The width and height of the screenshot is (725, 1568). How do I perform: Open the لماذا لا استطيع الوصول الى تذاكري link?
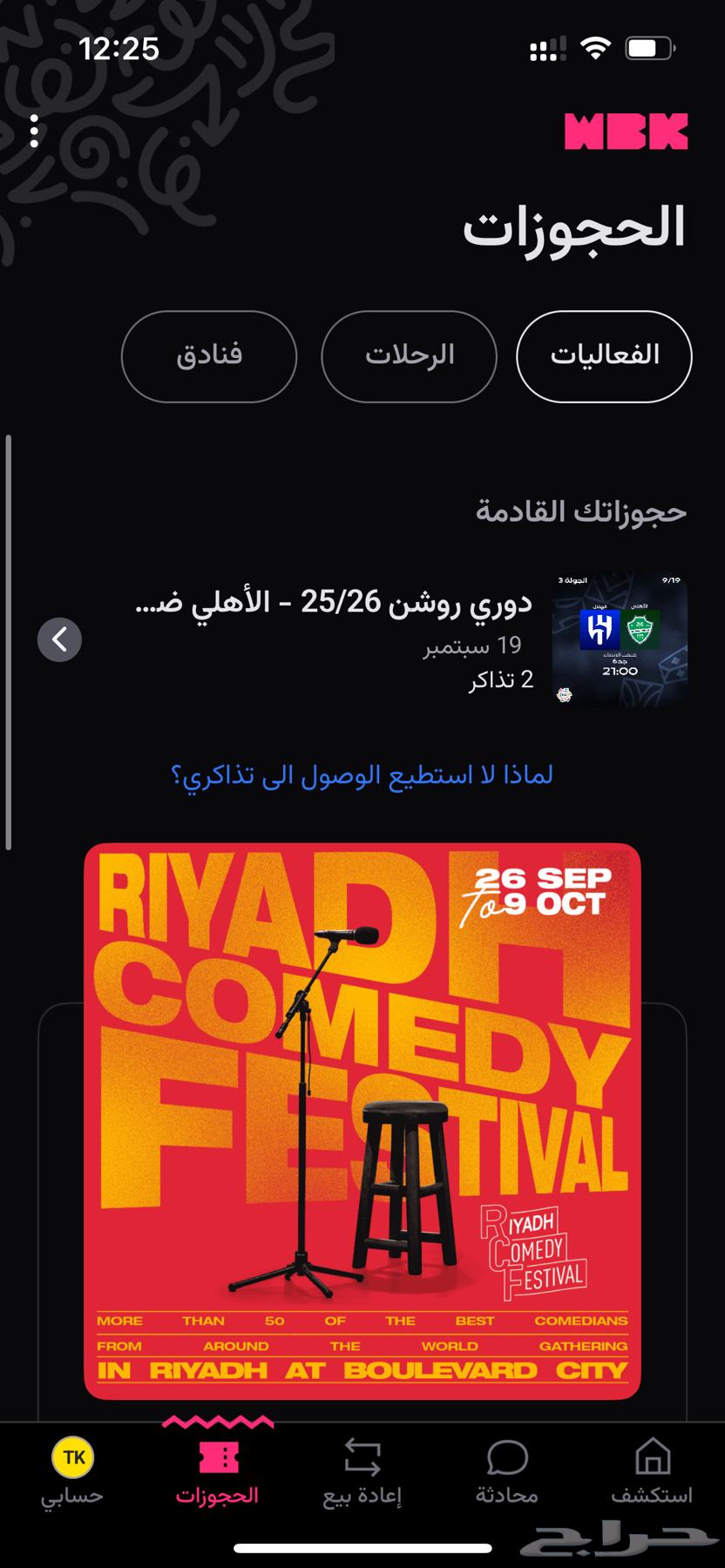(362, 774)
